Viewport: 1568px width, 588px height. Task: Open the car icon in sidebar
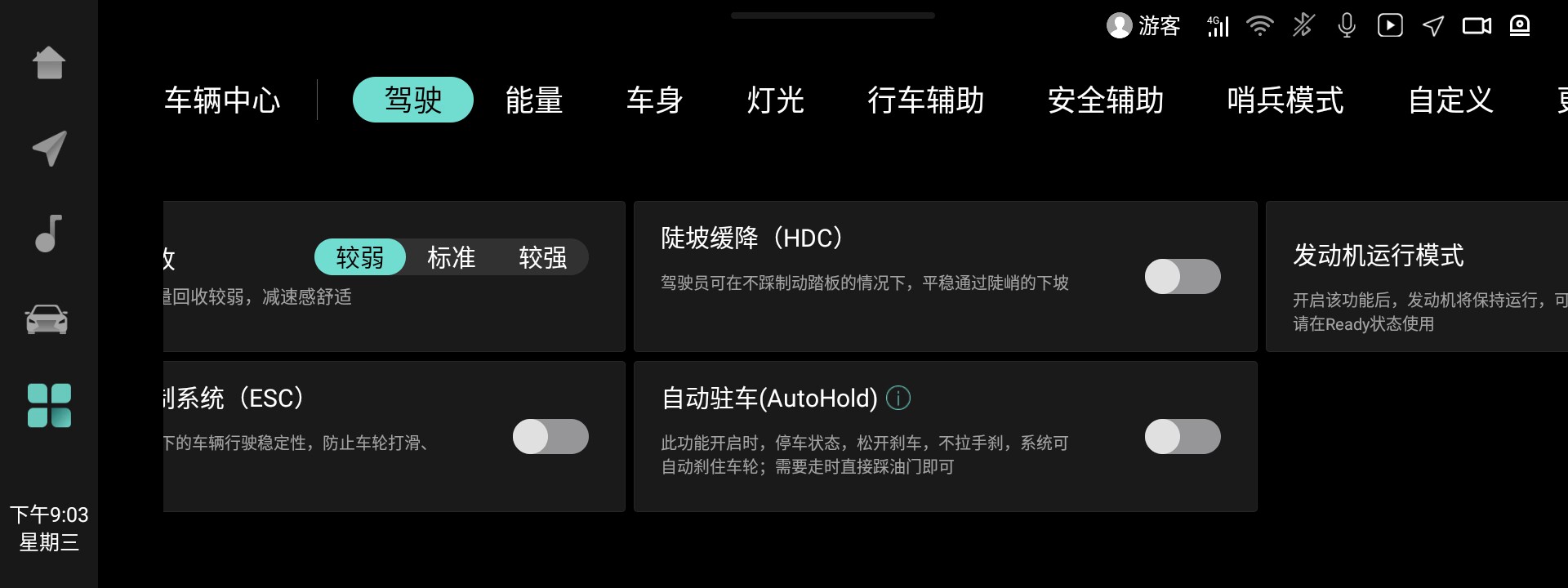(47, 319)
